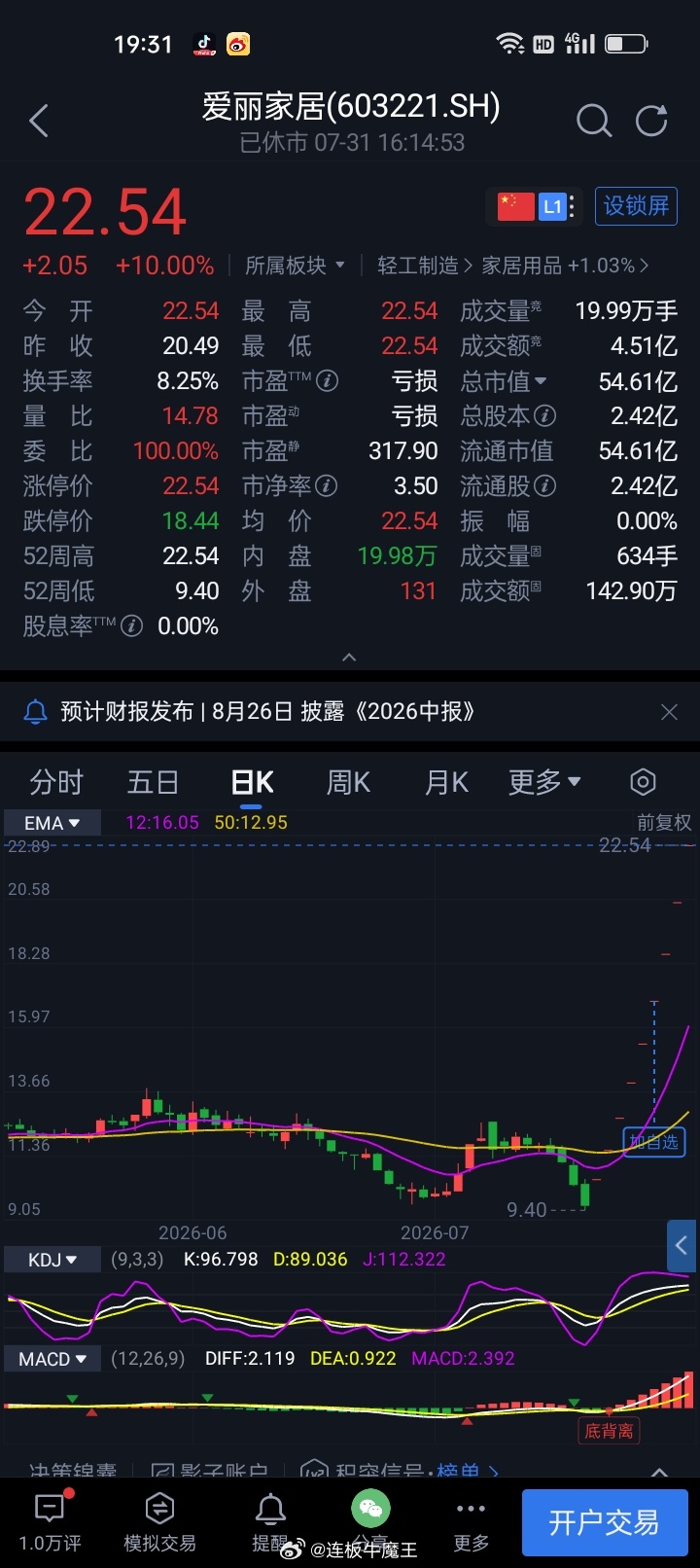Screen dimensions: 700x1568
Task: Select the 月K chart tab
Action: tap(446, 782)
